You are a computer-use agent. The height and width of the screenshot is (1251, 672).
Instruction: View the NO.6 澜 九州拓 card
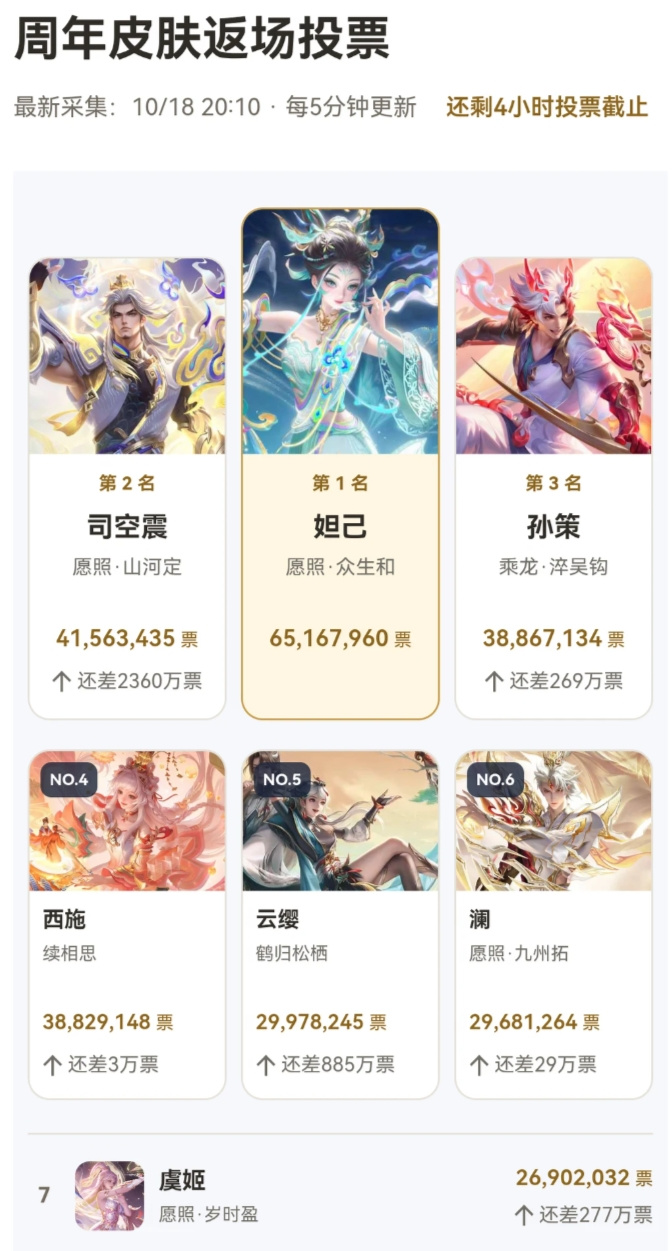coord(554,925)
